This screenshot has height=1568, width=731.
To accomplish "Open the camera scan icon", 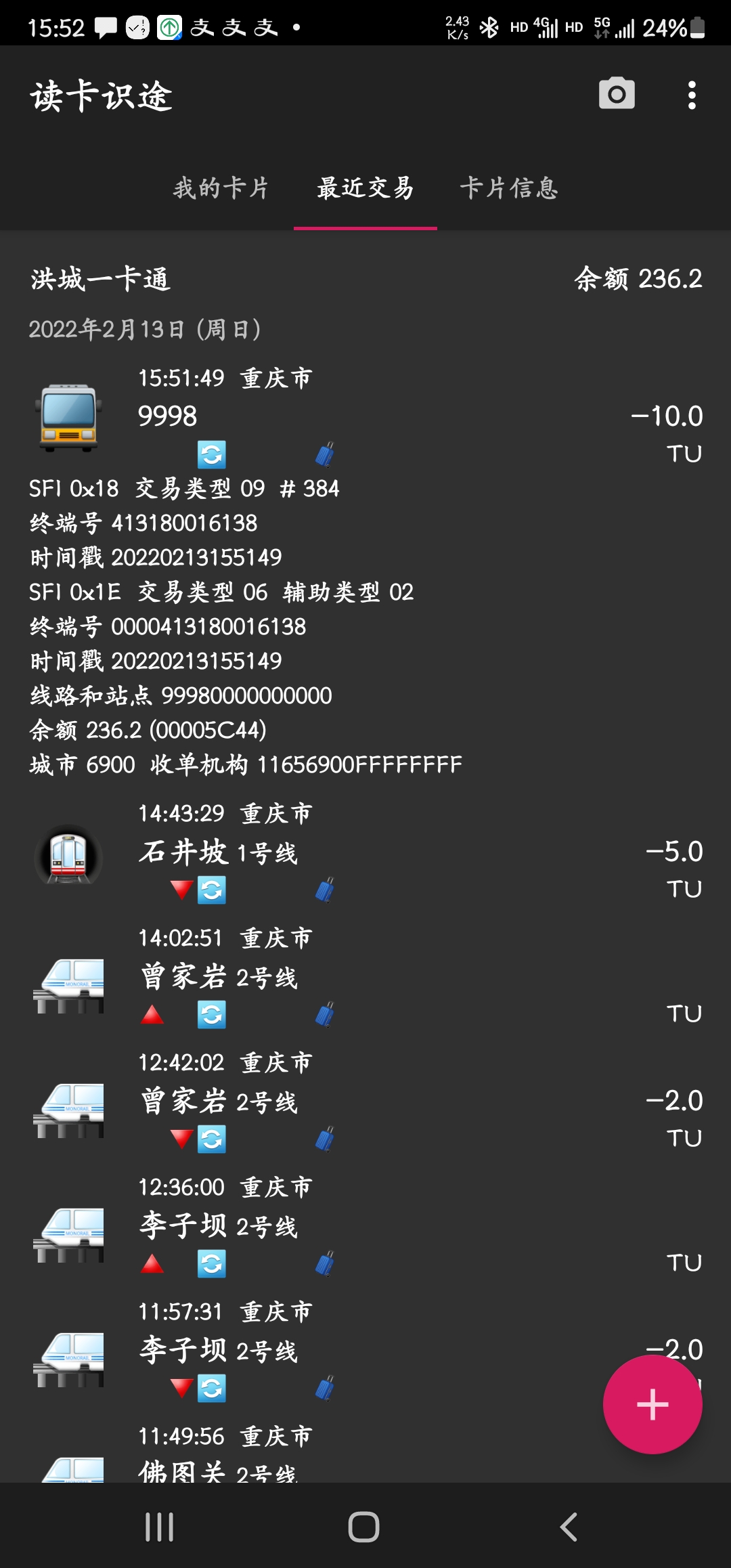I will pyautogui.click(x=617, y=94).
